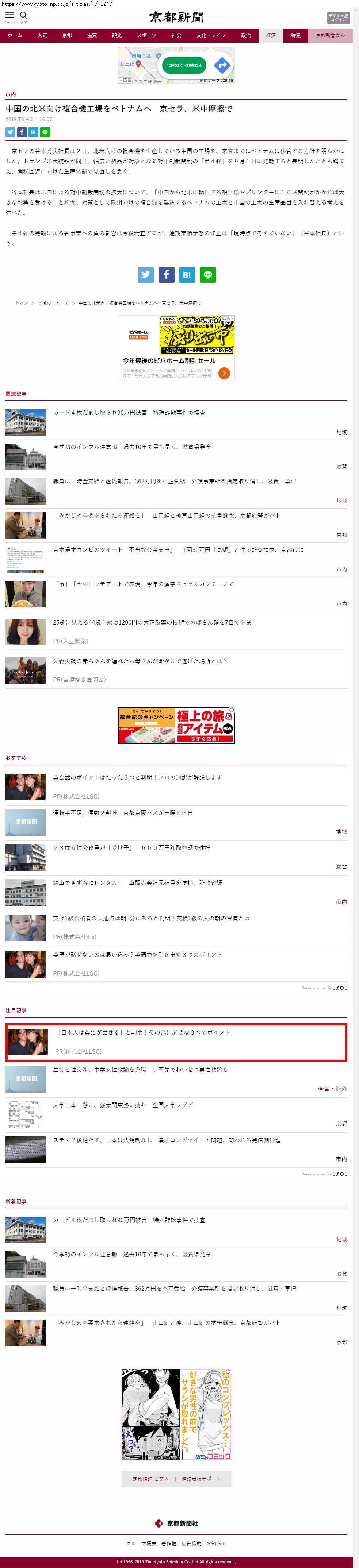Viewport: 359px width, 1568px height.
Task: Tap the デジタル版ログイン button
Action: [x=338, y=18]
